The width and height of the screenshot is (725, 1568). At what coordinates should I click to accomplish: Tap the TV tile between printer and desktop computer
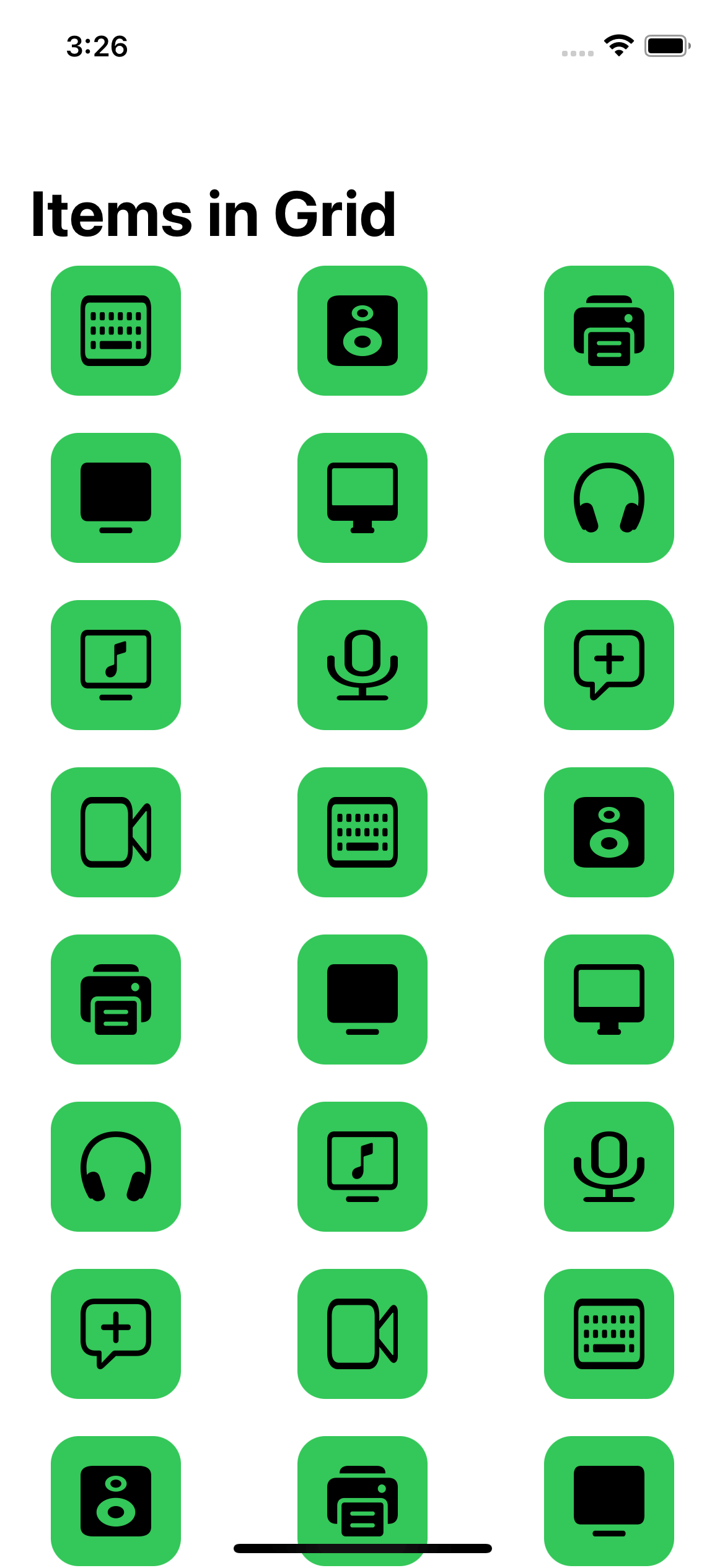(362, 1000)
